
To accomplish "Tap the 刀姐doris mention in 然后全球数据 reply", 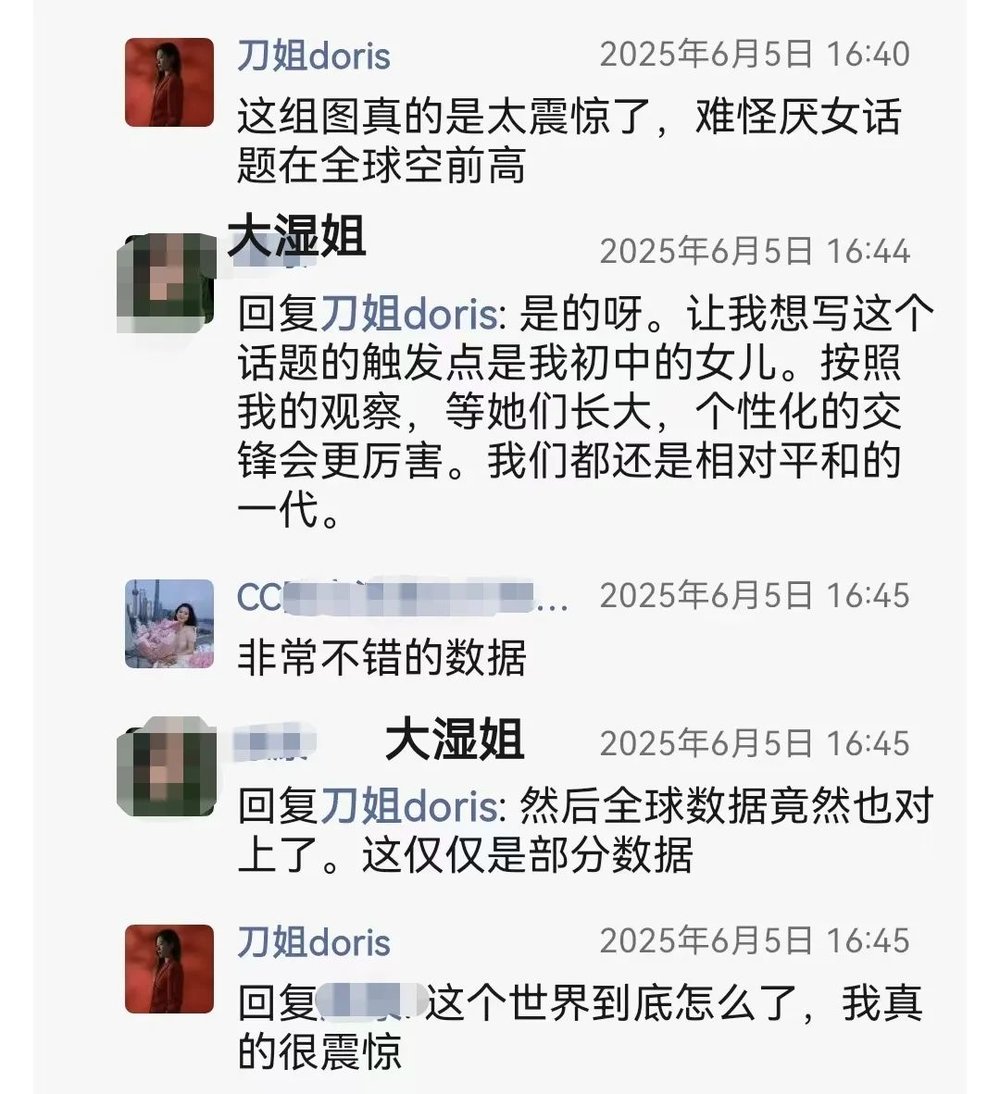I will [407, 806].
